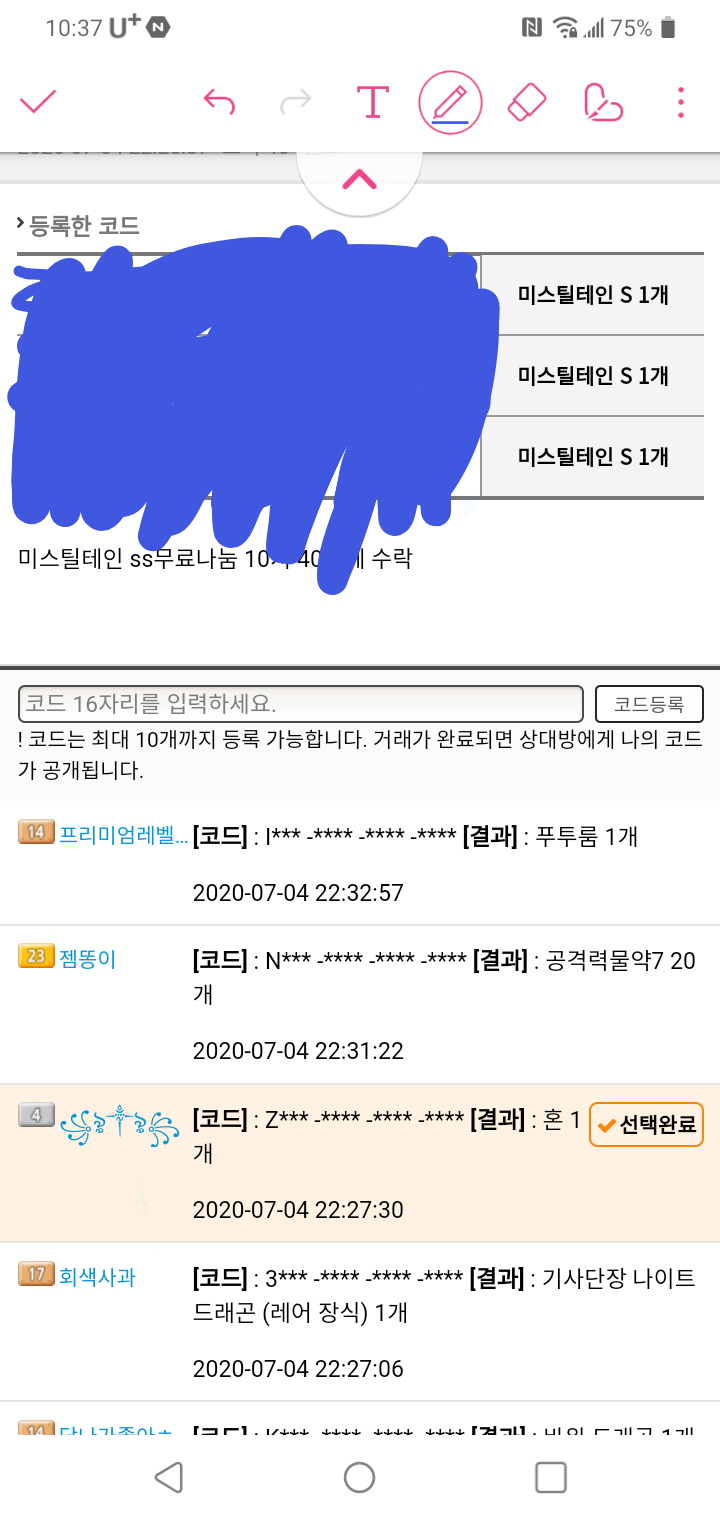
Task: Open 회색사과's profile
Action: tap(97, 1276)
